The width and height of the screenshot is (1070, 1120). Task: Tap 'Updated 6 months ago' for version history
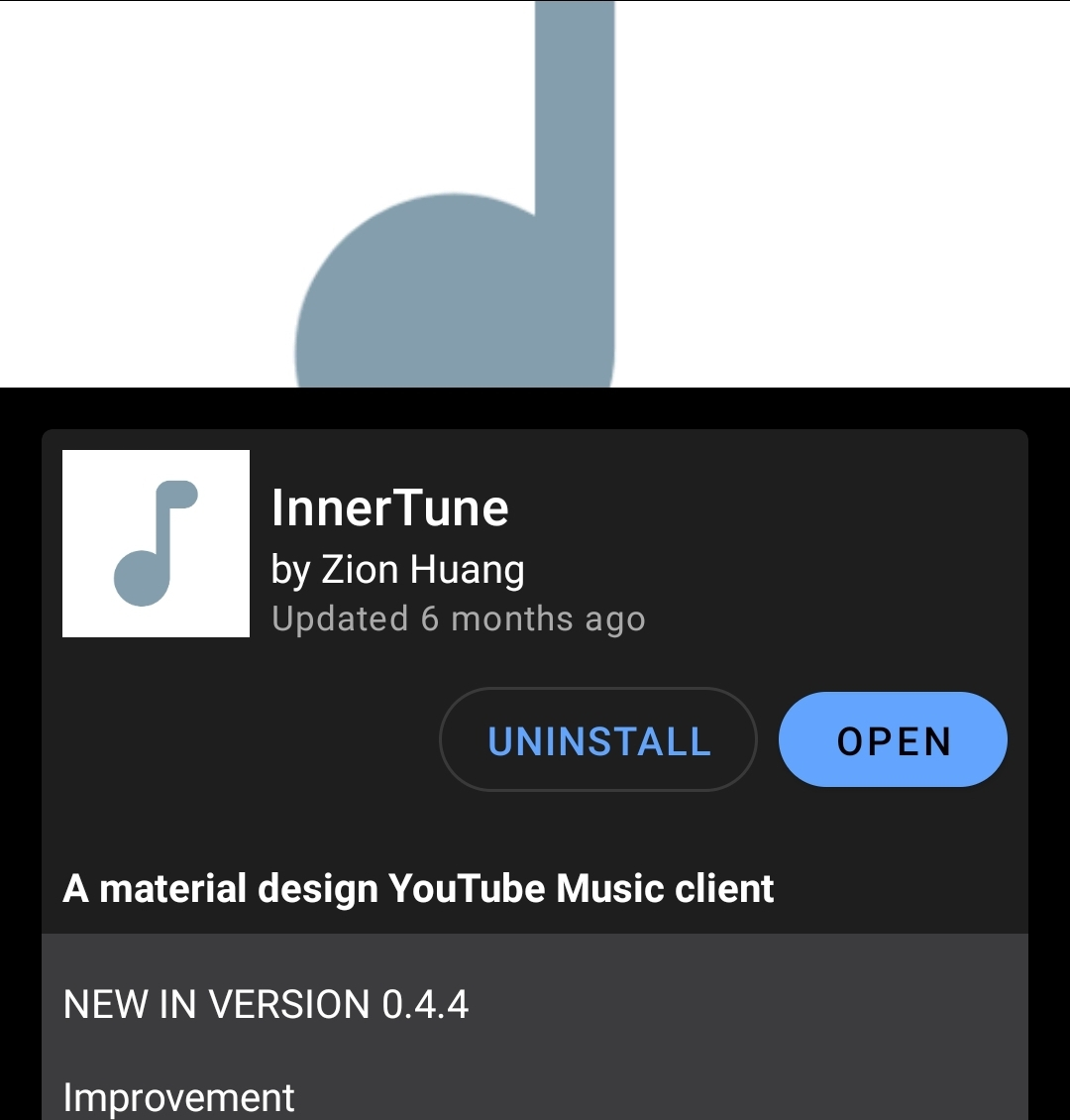458,617
